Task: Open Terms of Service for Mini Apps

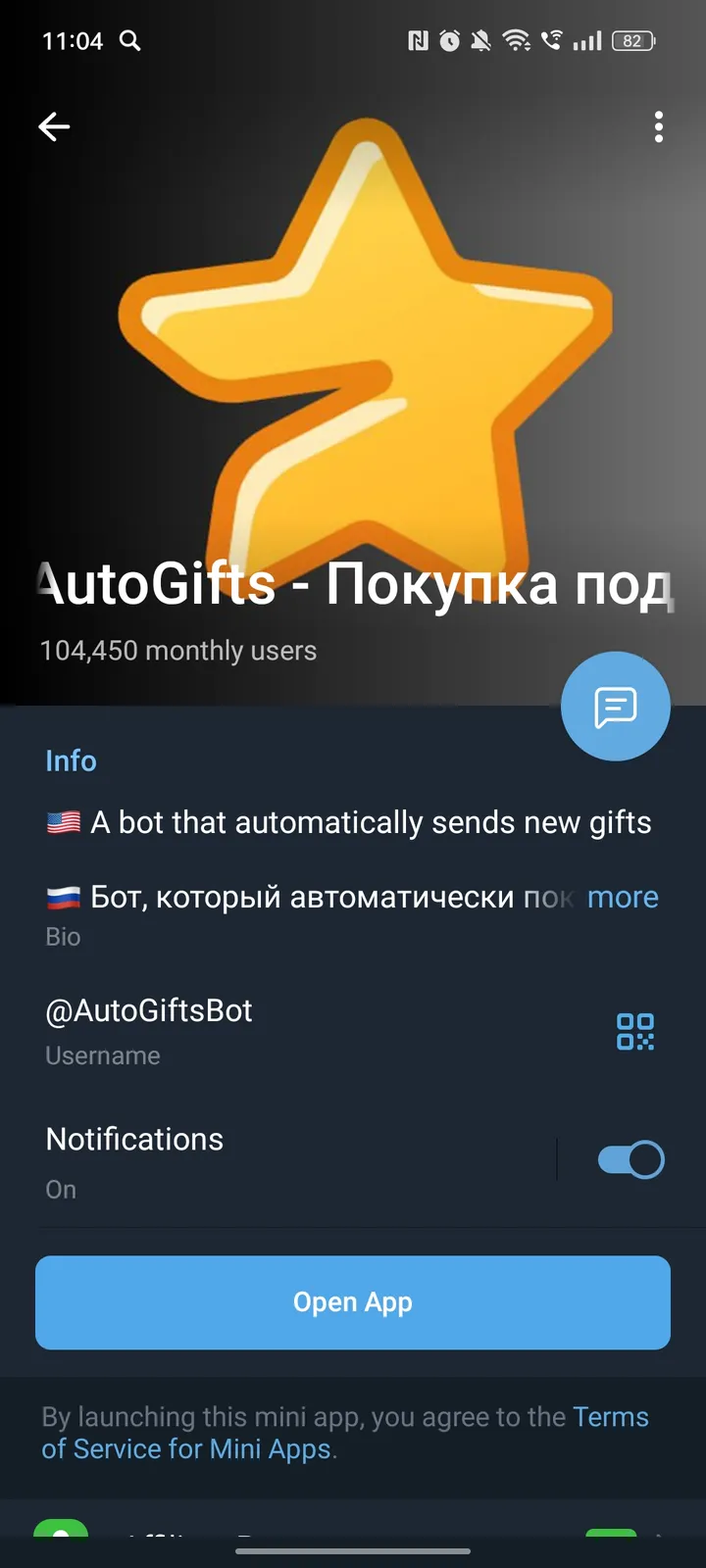Action: pyautogui.click(x=611, y=1417)
